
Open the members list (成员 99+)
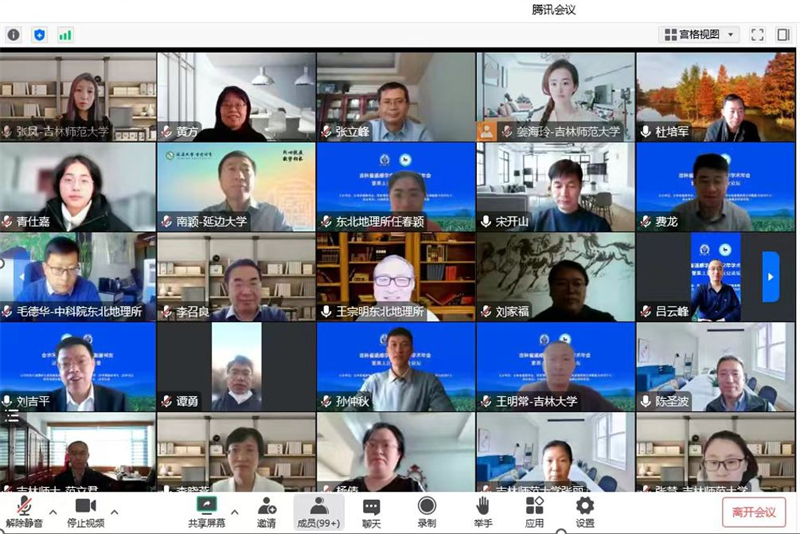tap(318, 511)
